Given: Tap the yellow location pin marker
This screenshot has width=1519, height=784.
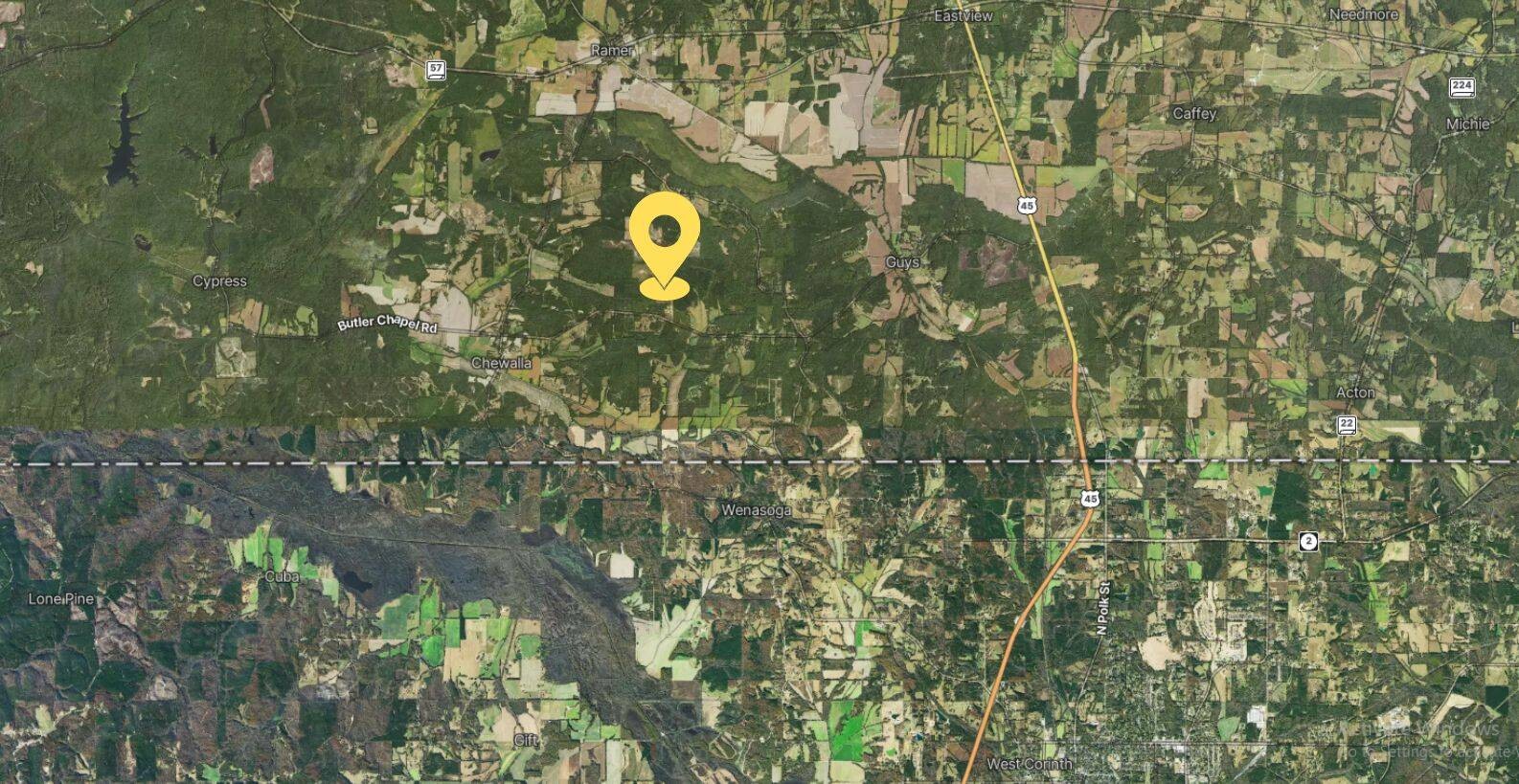Looking at the screenshot, I should click(x=665, y=237).
